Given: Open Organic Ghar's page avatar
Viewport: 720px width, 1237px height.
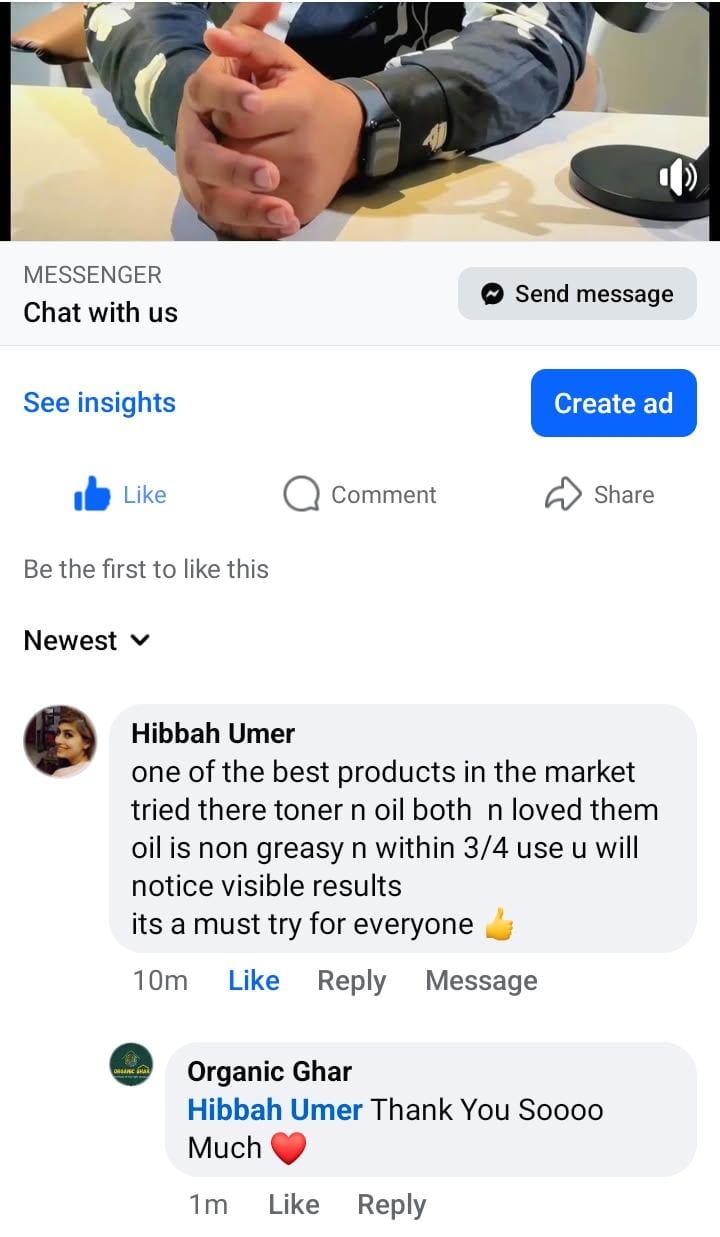Looking at the screenshot, I should [x=131, y=1064].
